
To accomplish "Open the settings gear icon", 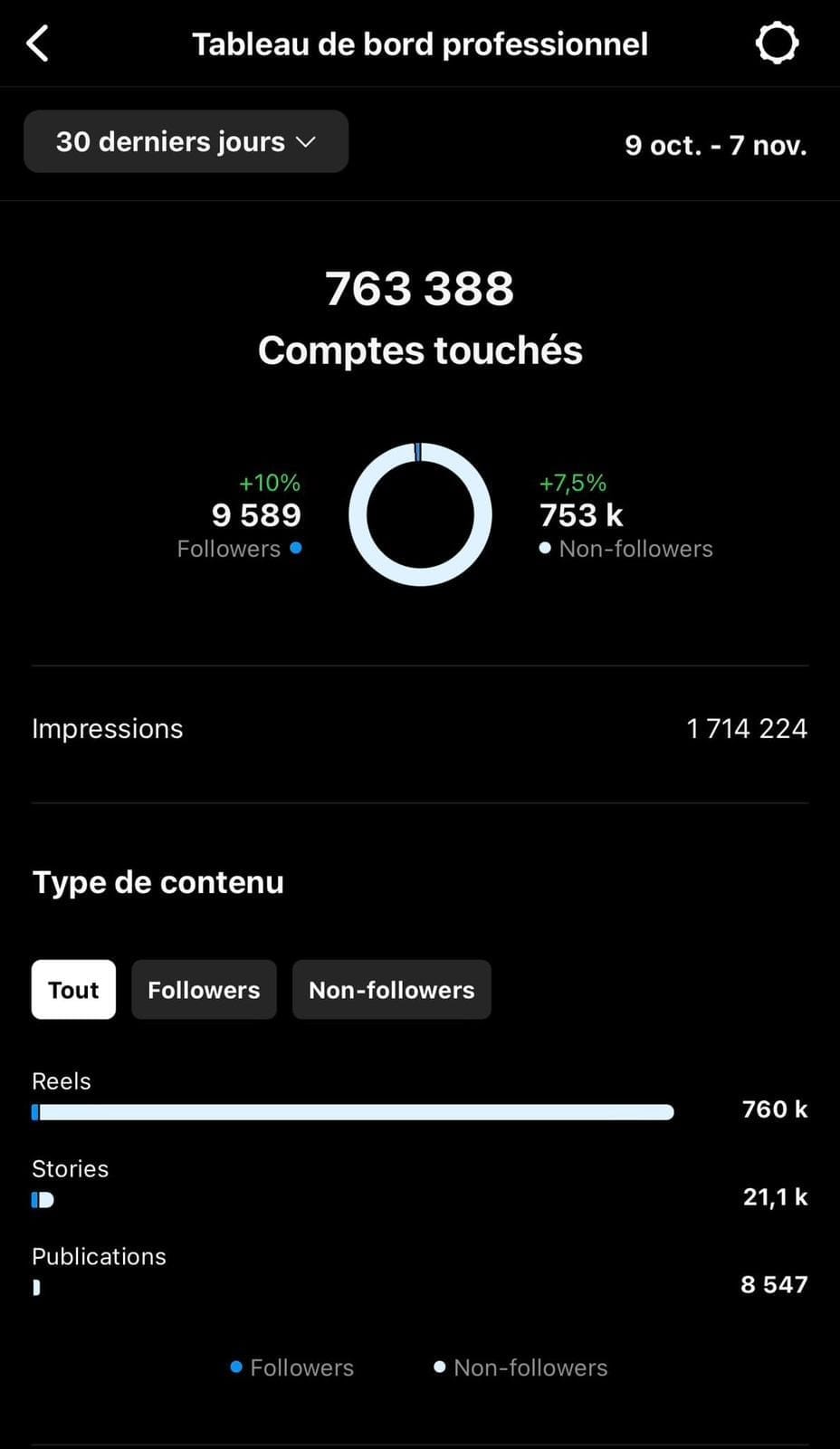I will pos(777,43).
